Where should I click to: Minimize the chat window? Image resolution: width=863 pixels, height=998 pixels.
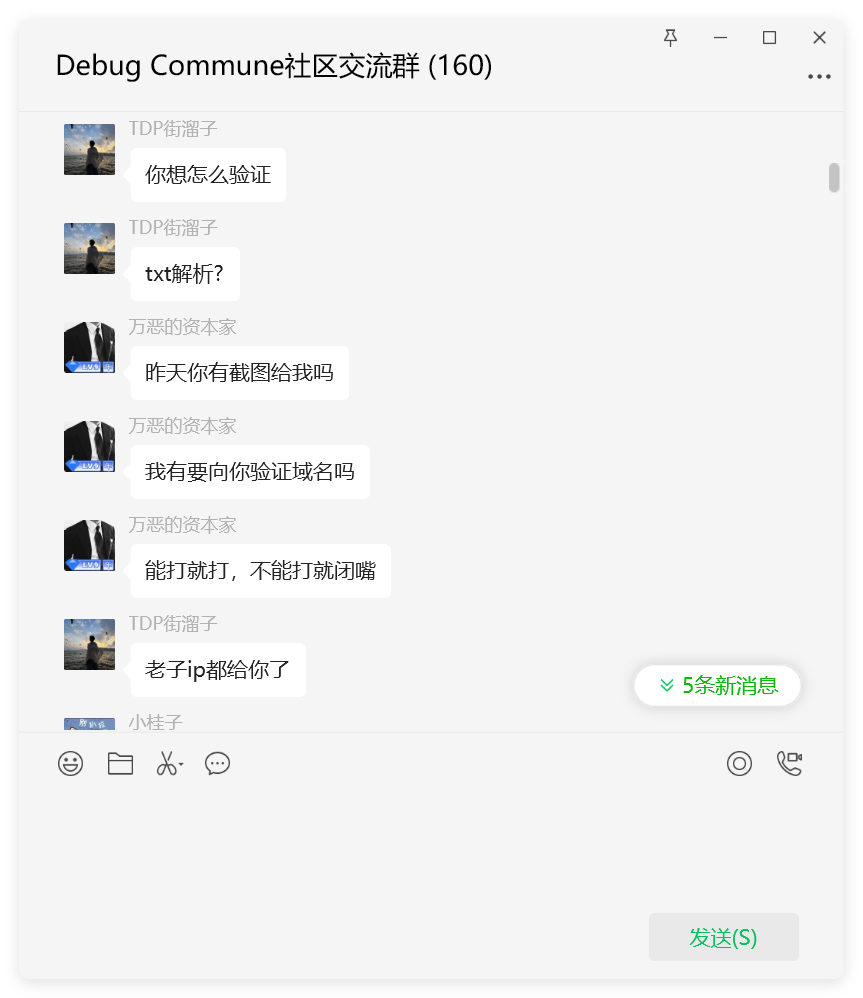click(720, 38)
